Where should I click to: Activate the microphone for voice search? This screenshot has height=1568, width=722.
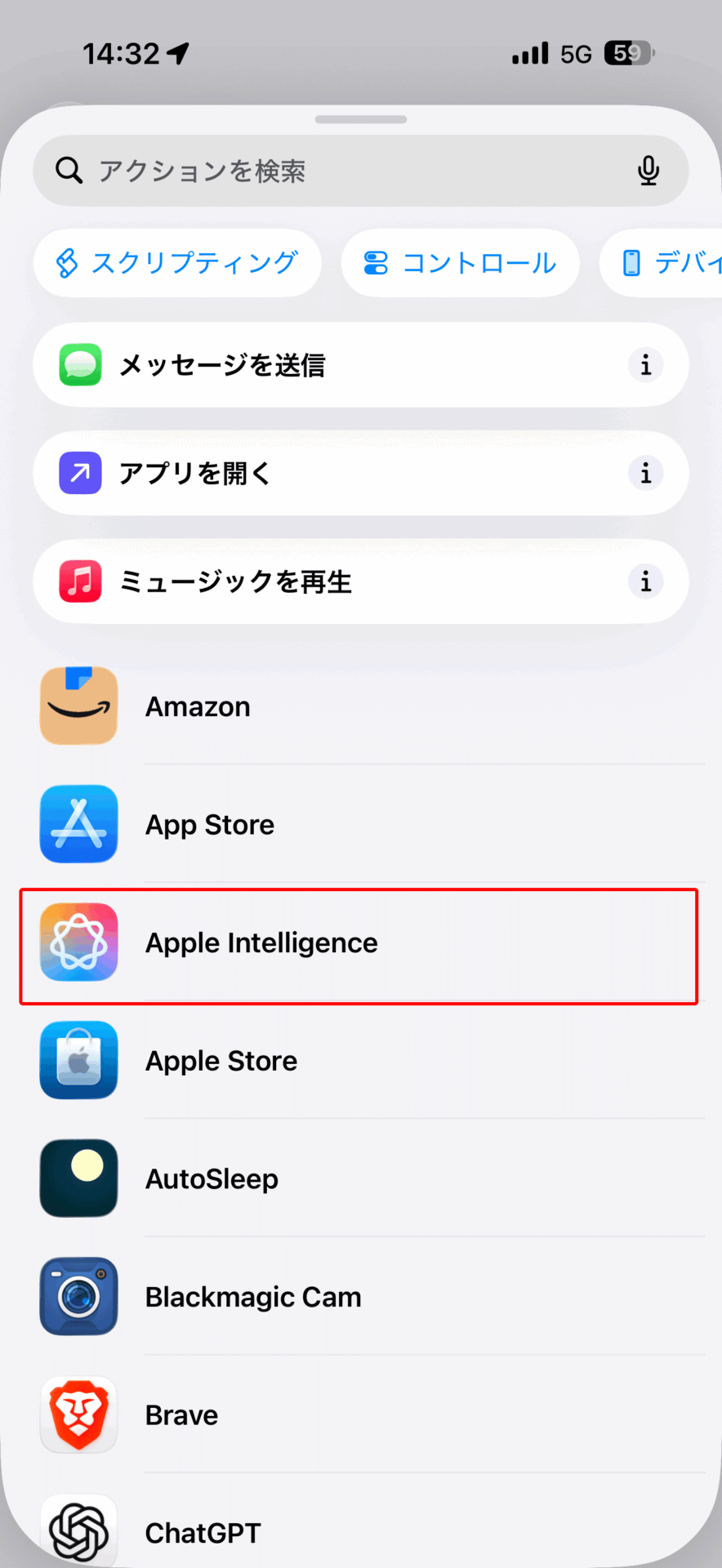click(x=648, y=171)
